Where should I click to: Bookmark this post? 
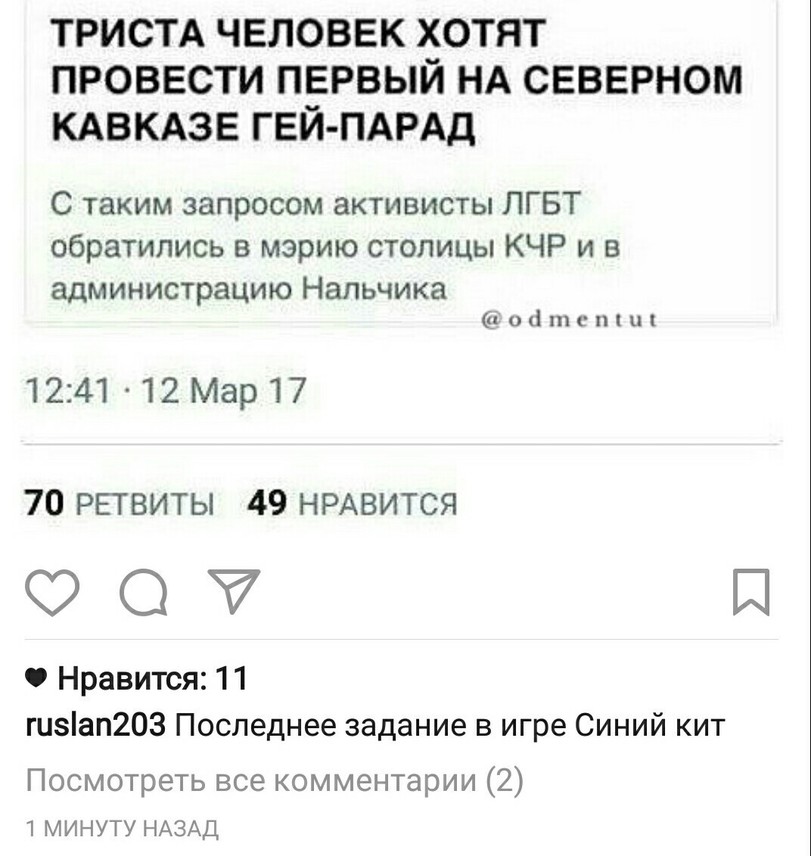pyautogui.click(x=751, y=591)
